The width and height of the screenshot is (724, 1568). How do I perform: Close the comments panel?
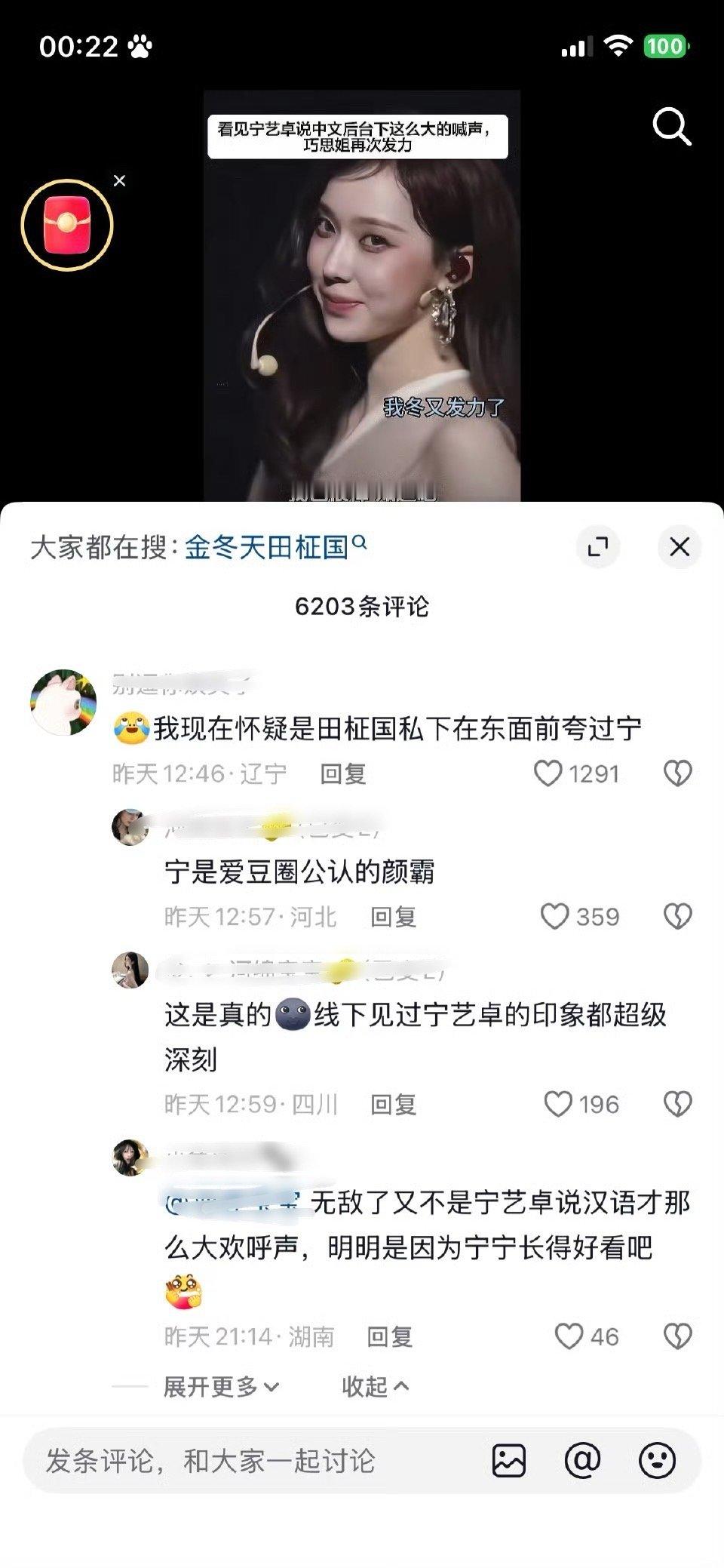(x=678, y=548)
